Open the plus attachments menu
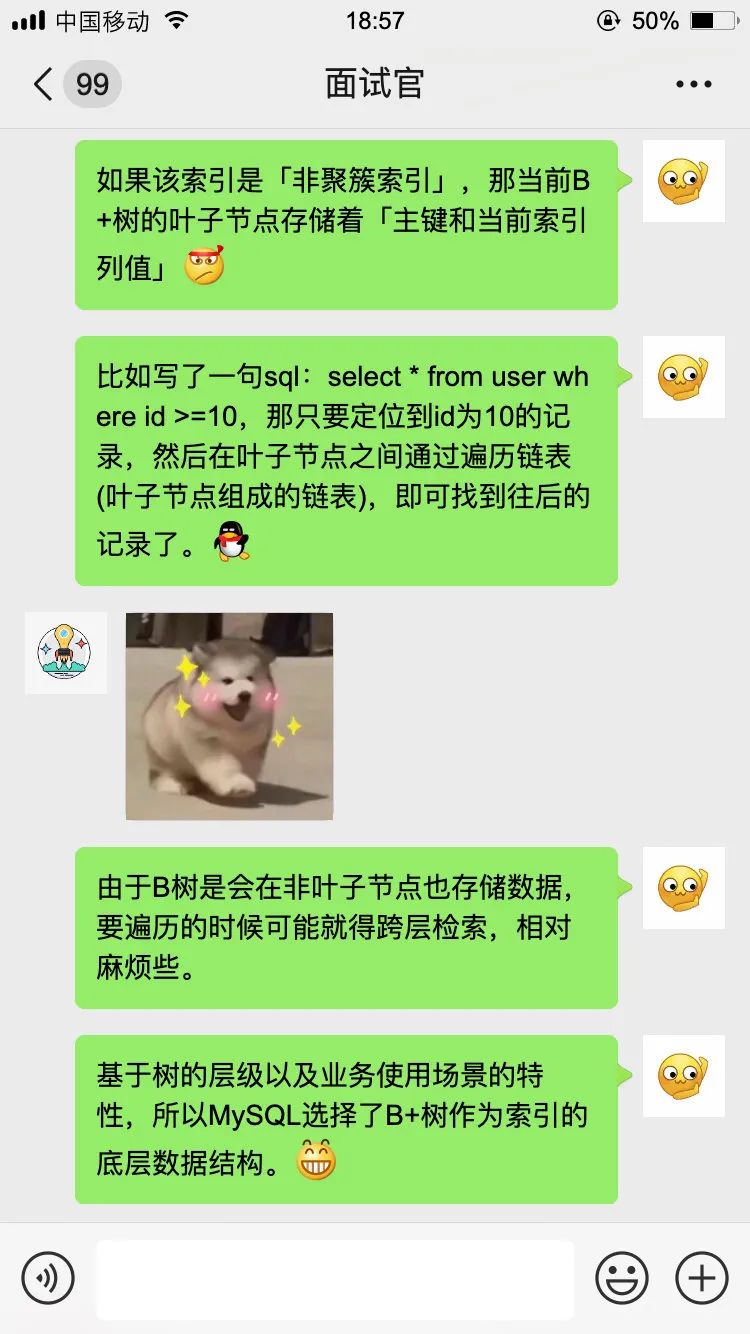 [x=702, y=1278]
